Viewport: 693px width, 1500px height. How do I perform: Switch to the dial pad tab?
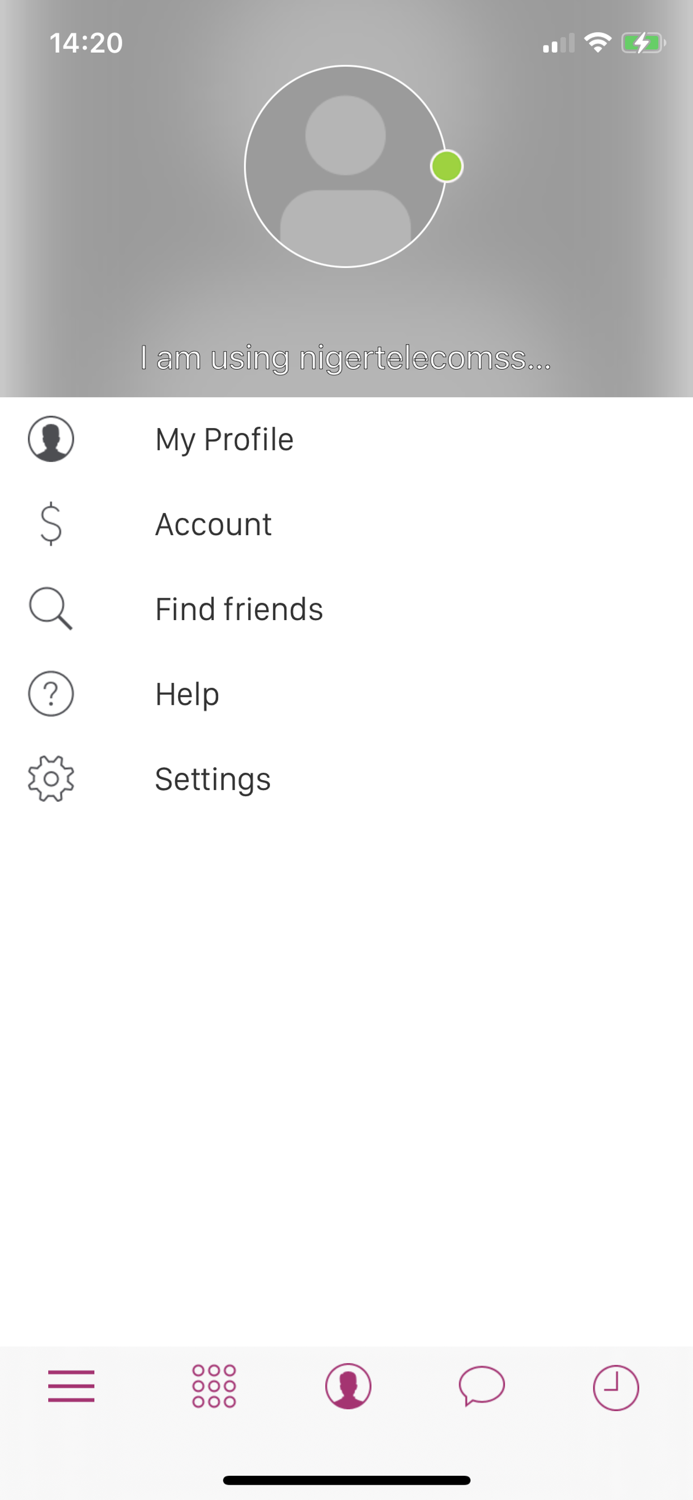pos(214,1386)
